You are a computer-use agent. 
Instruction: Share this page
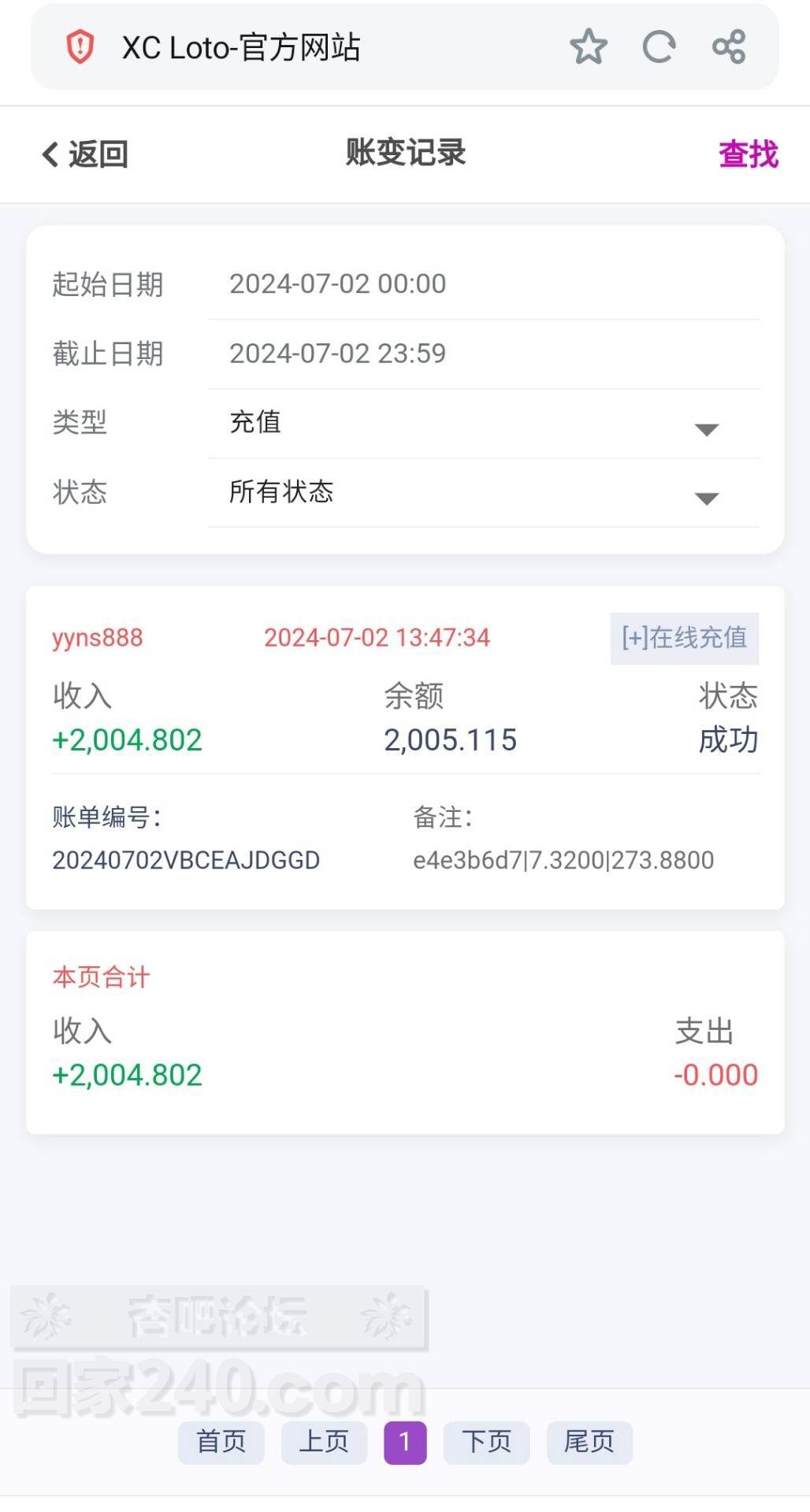(729, 47)
